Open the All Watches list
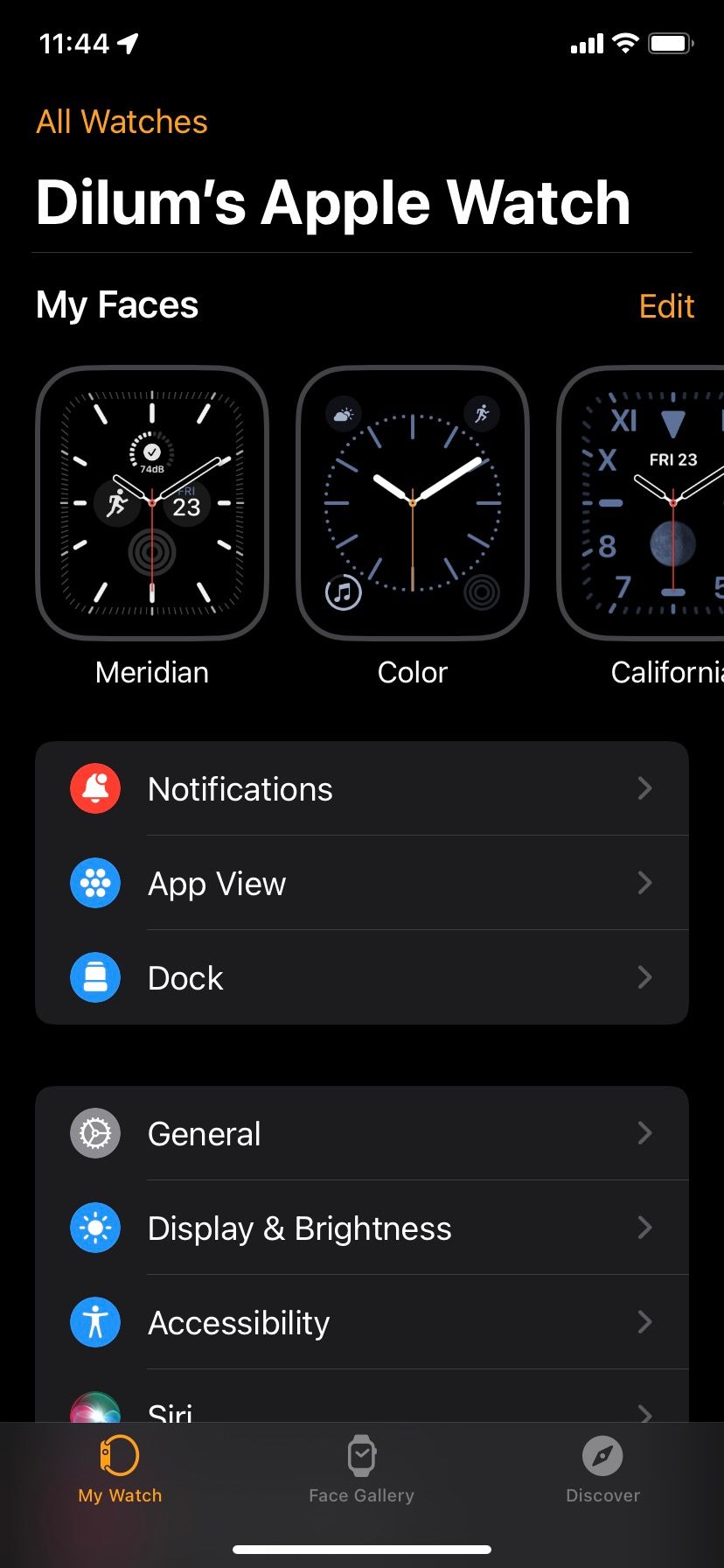The image size is (724, 1568). pos(121,121)
